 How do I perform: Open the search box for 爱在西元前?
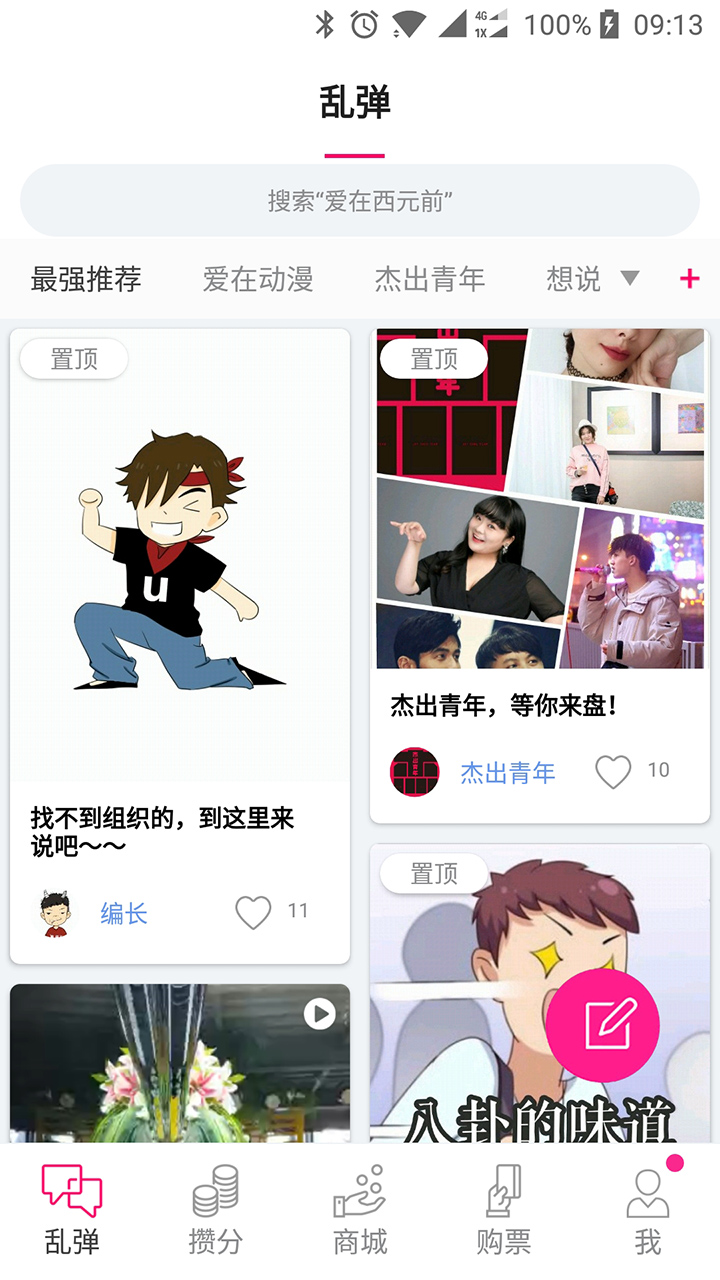(360, 201)
